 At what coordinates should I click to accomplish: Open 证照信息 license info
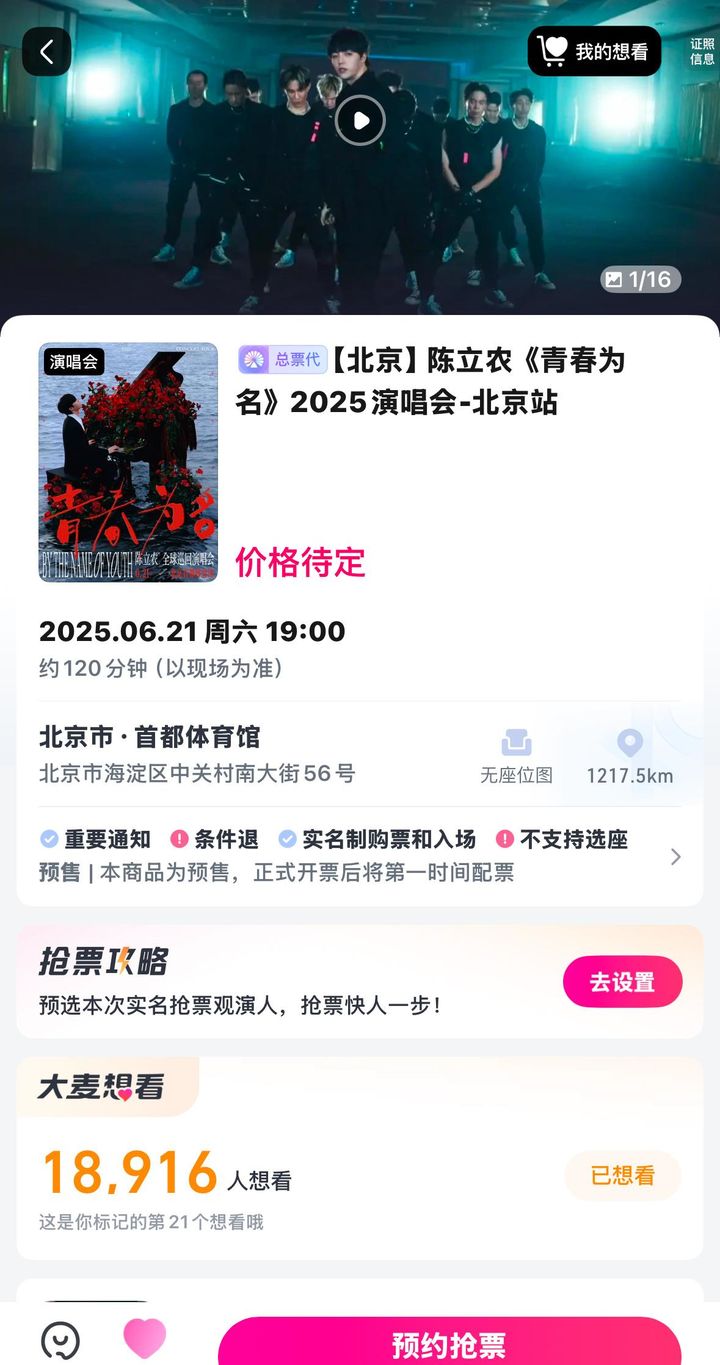point(702,52)
